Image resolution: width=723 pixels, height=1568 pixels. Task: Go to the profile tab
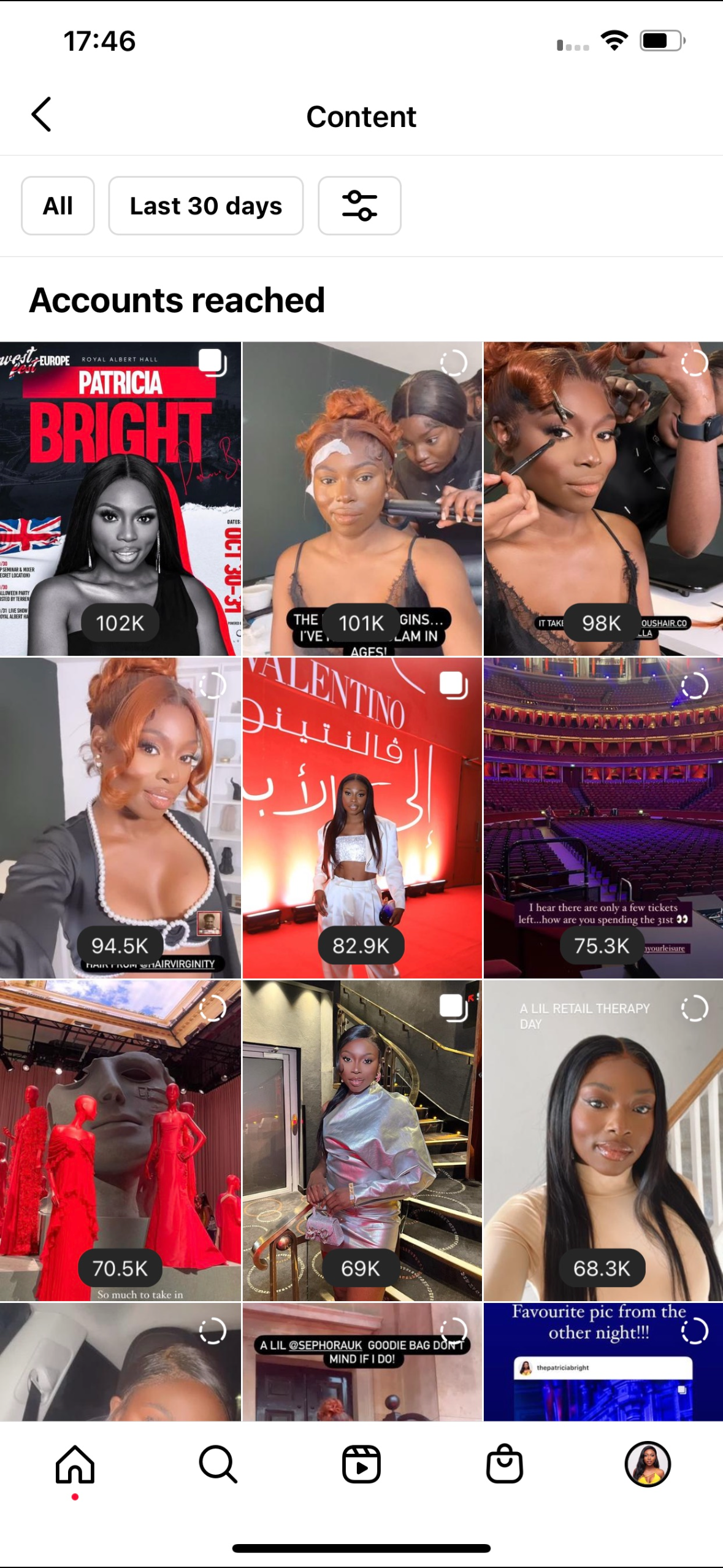pyautogui.click(x=648, y=1465)
